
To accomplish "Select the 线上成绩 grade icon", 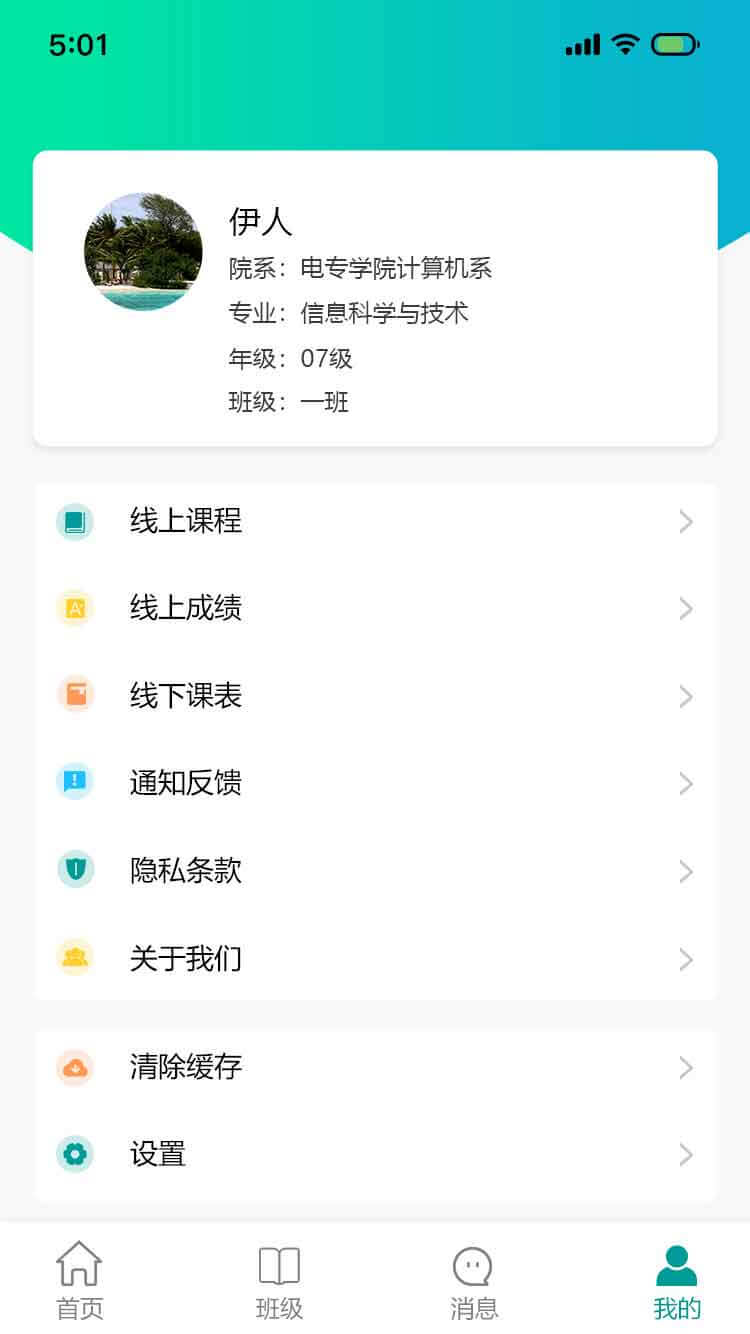I will [76, 608].
